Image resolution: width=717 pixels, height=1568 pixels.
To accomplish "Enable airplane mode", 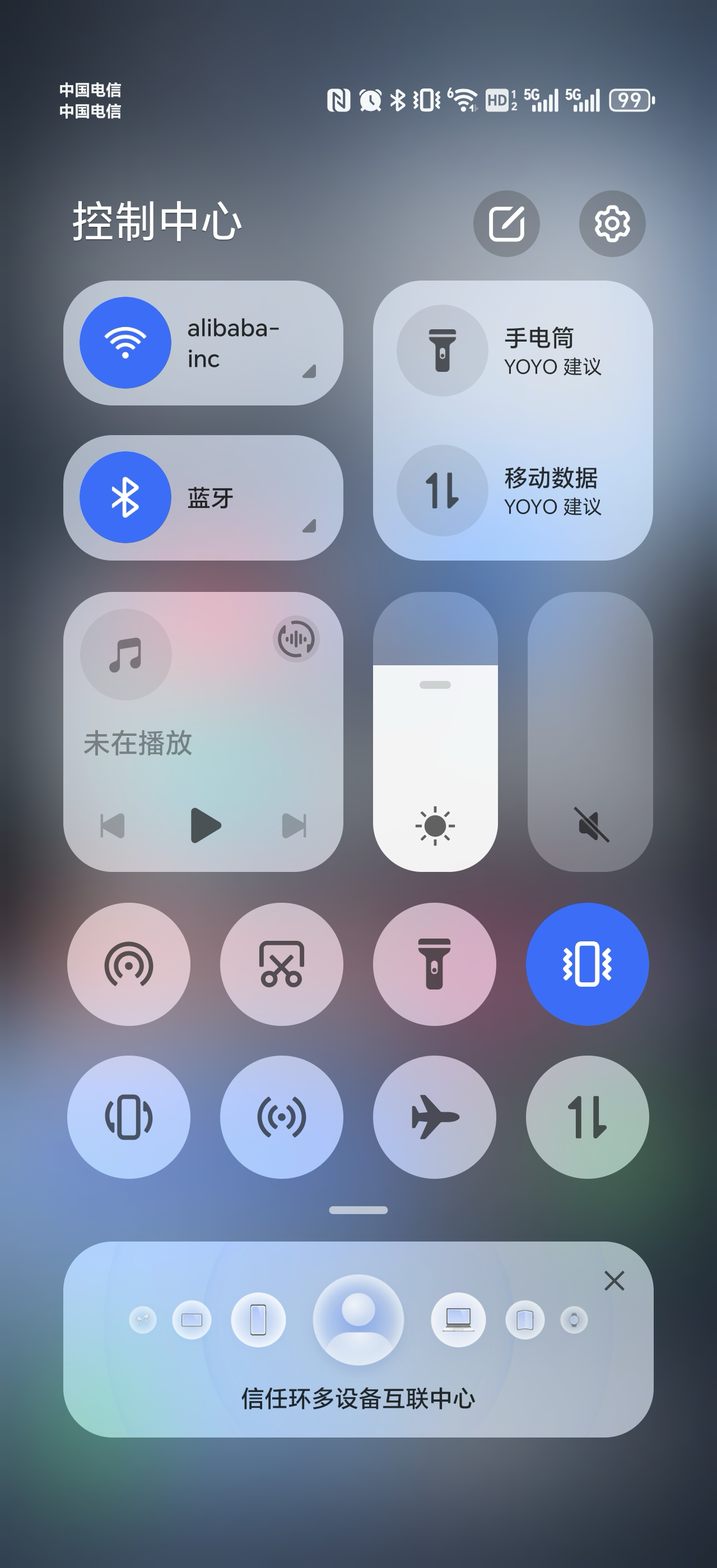I will (435, 1117).
